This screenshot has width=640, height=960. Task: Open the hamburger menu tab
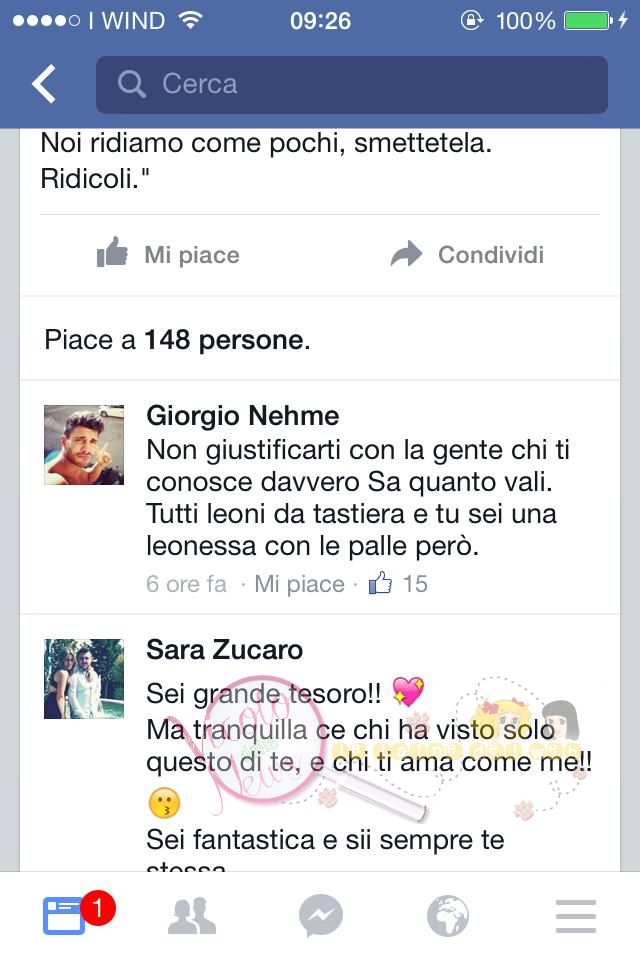pos(575,916)
